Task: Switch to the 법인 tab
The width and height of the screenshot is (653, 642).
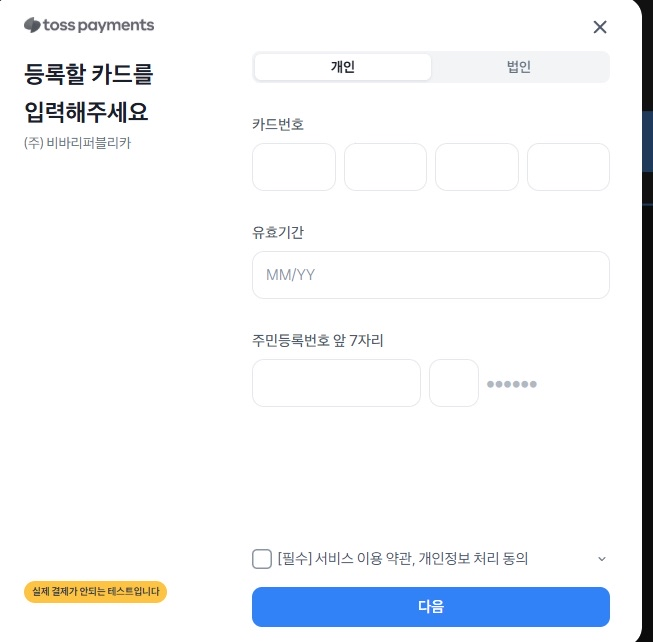Action: pyautogui.click(x=519, y=67)
